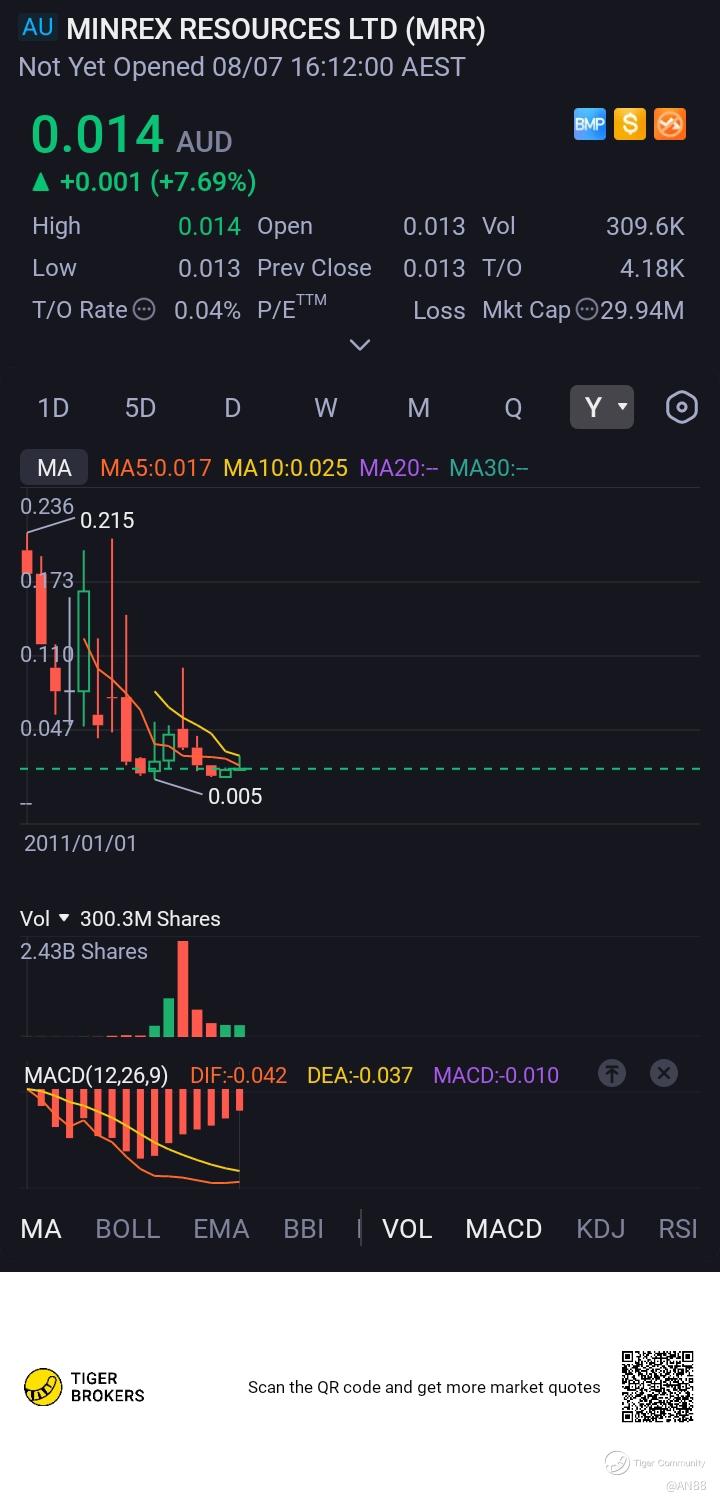
Task: Open chart settings hexagon icon
Action: 681,407
